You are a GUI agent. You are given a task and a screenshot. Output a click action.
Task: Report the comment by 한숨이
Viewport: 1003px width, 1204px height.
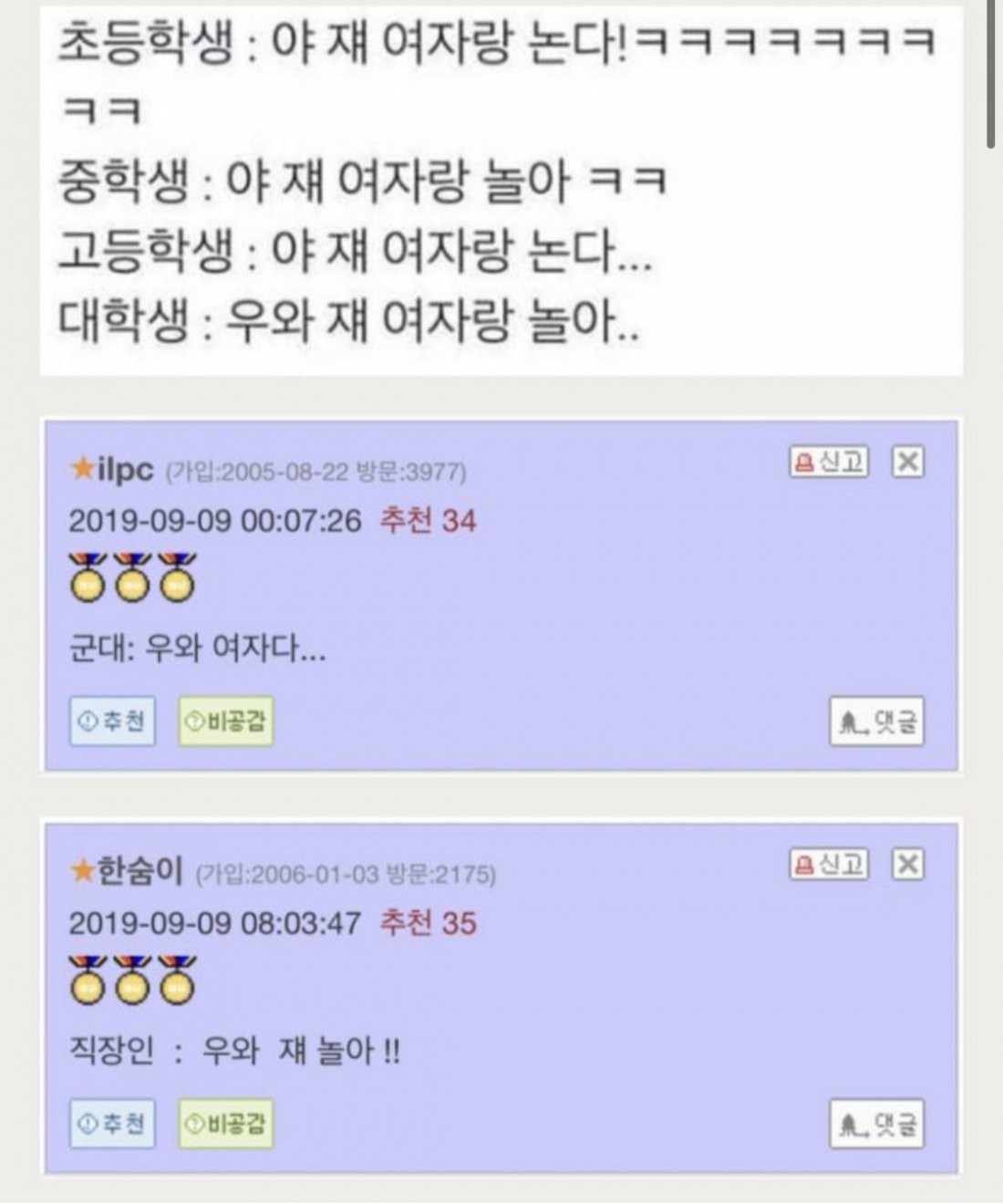coord(829,864)
